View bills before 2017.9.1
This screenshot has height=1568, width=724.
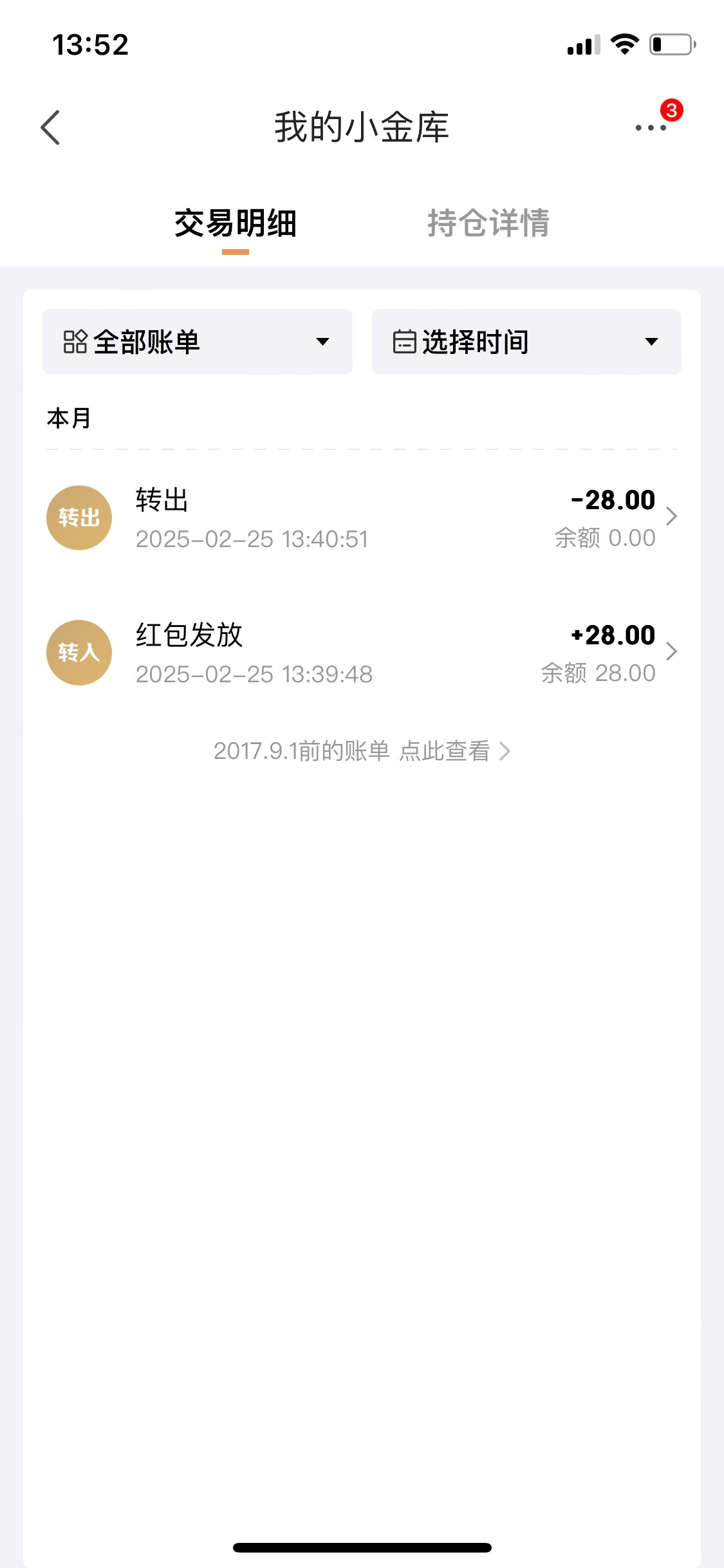[x=362, y=751]
